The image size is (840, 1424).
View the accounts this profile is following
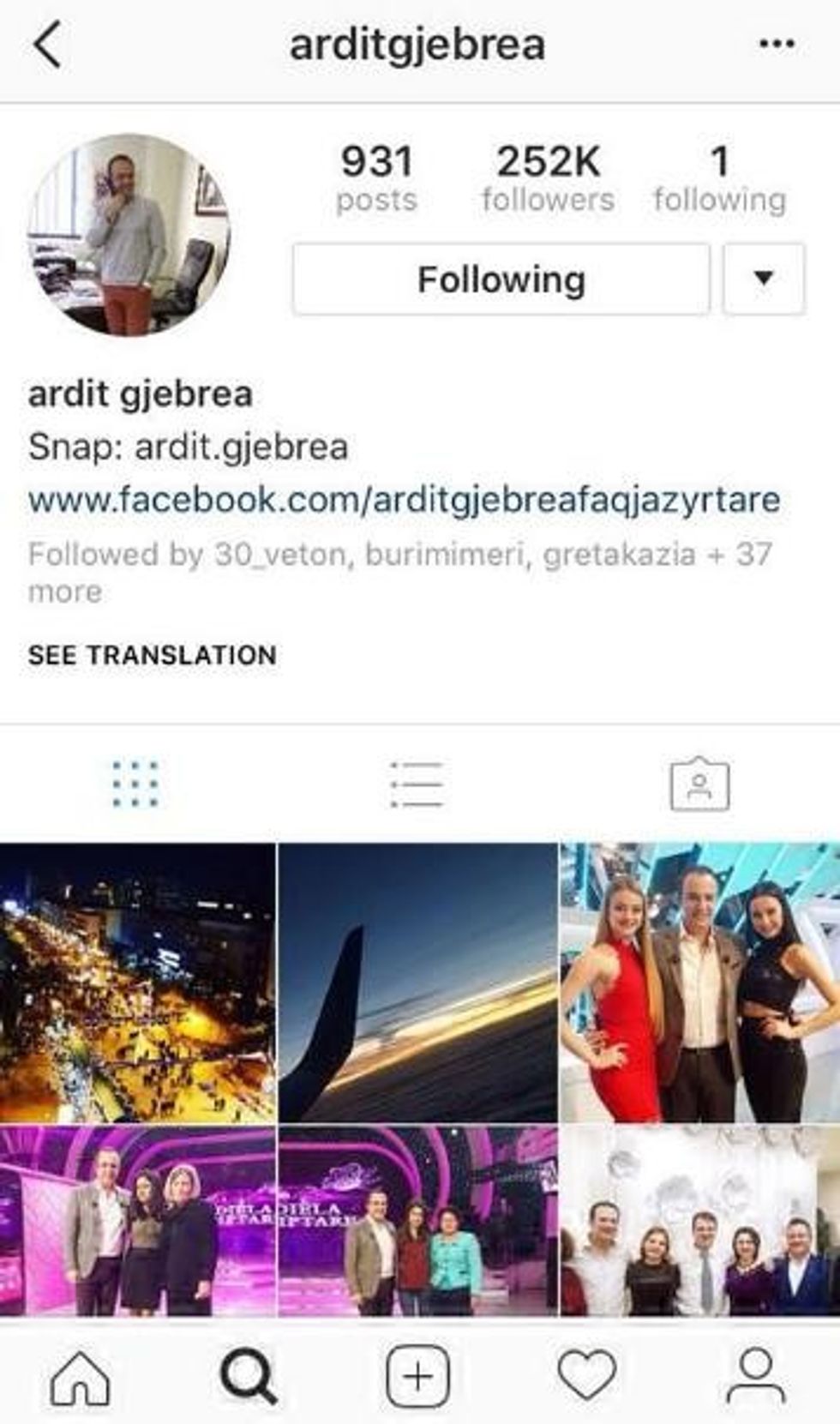(719, 178)
